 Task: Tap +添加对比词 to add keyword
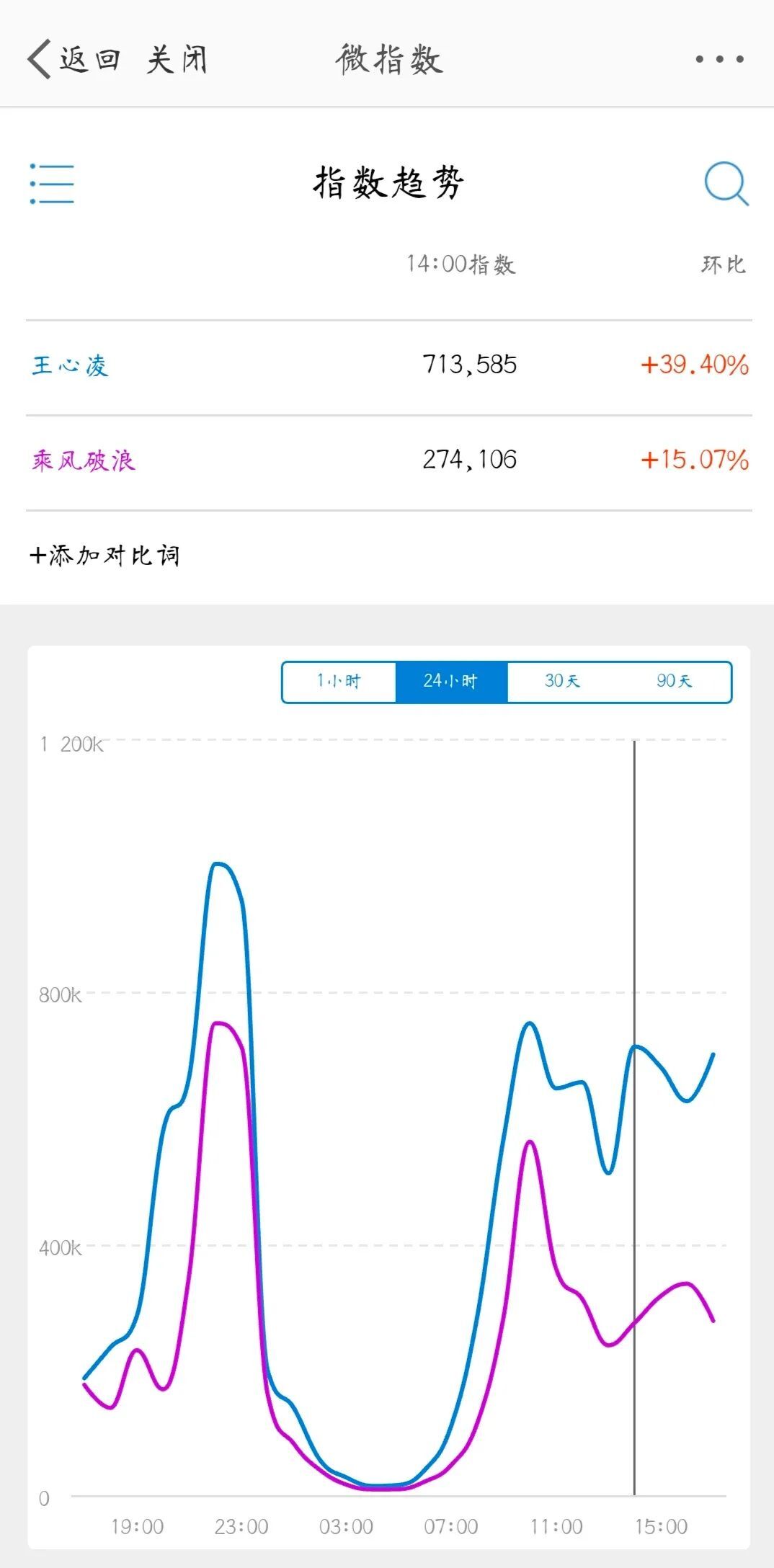point(105,556)
